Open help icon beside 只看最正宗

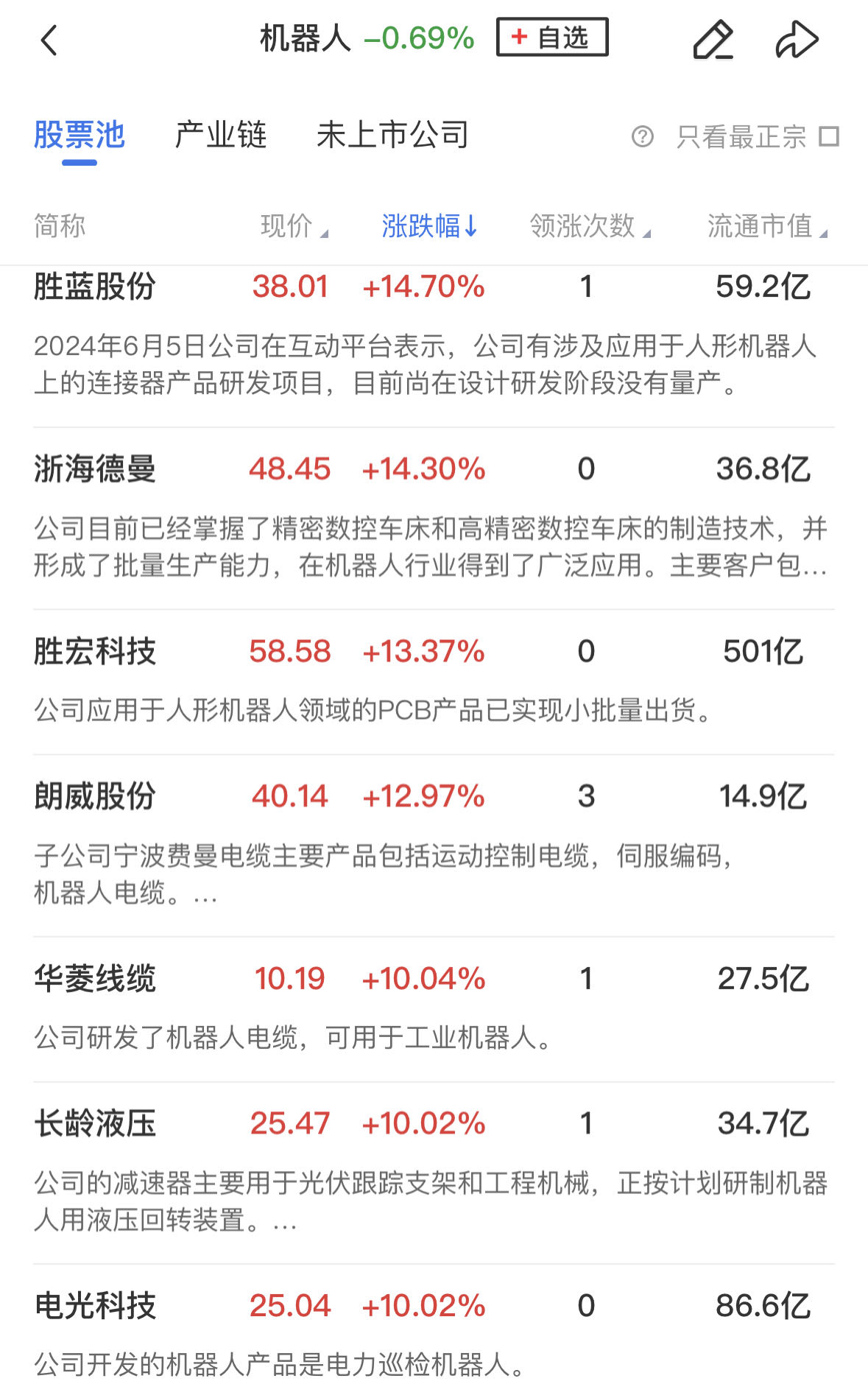point(642,136)
